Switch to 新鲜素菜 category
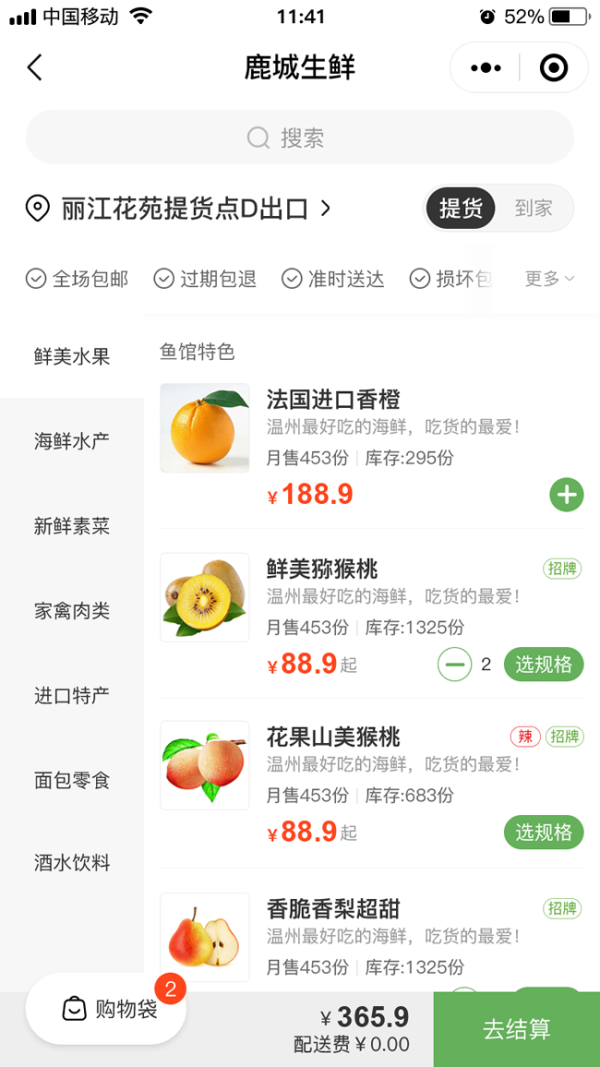 tap(72, 526)
